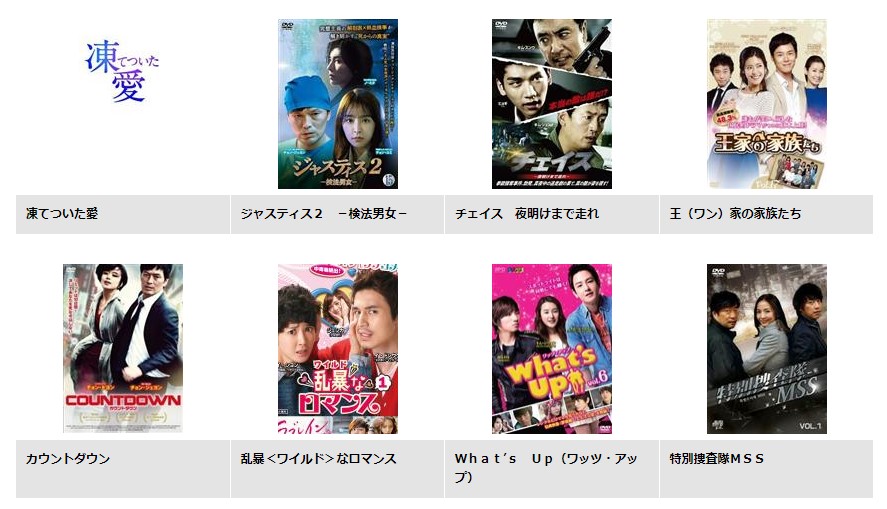Open ジャスティス2 −検法男女− DVD cover
887x509 pixels.
point(337,104)
